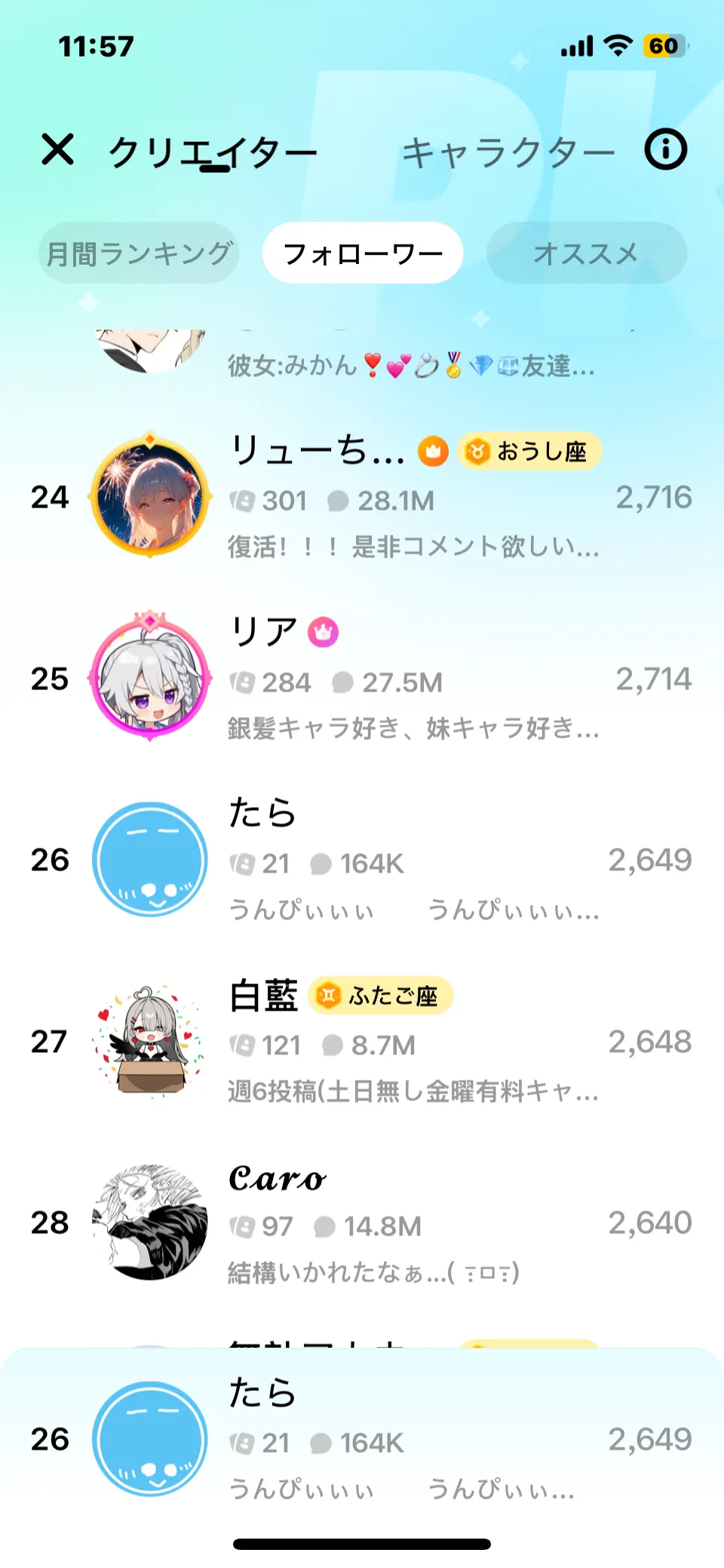The image size is (724, 1568).
Task: Open creator リューち… ranked 24
Action: pyautogui.click(x=362, y=497)
